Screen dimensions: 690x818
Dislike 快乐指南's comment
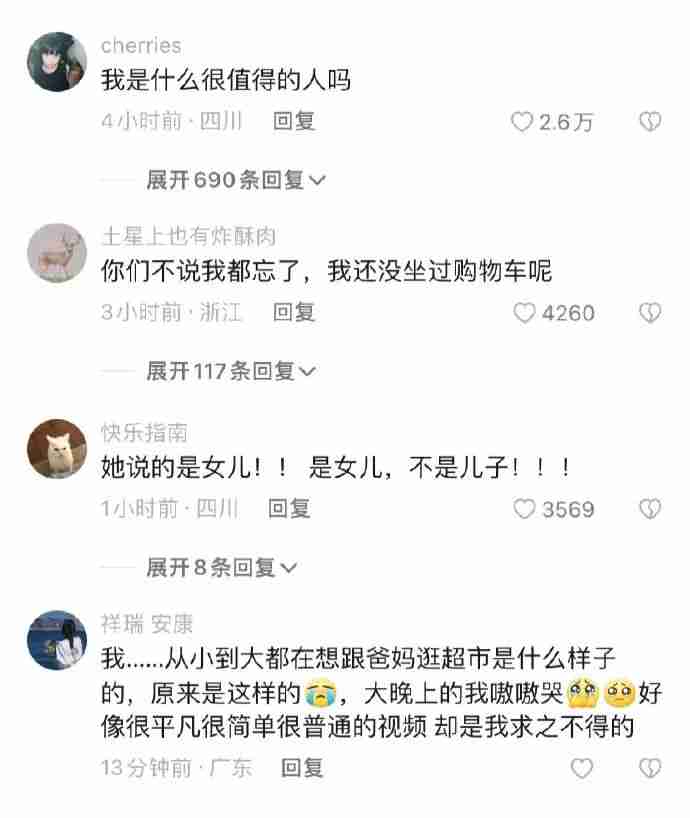(650, 509)
